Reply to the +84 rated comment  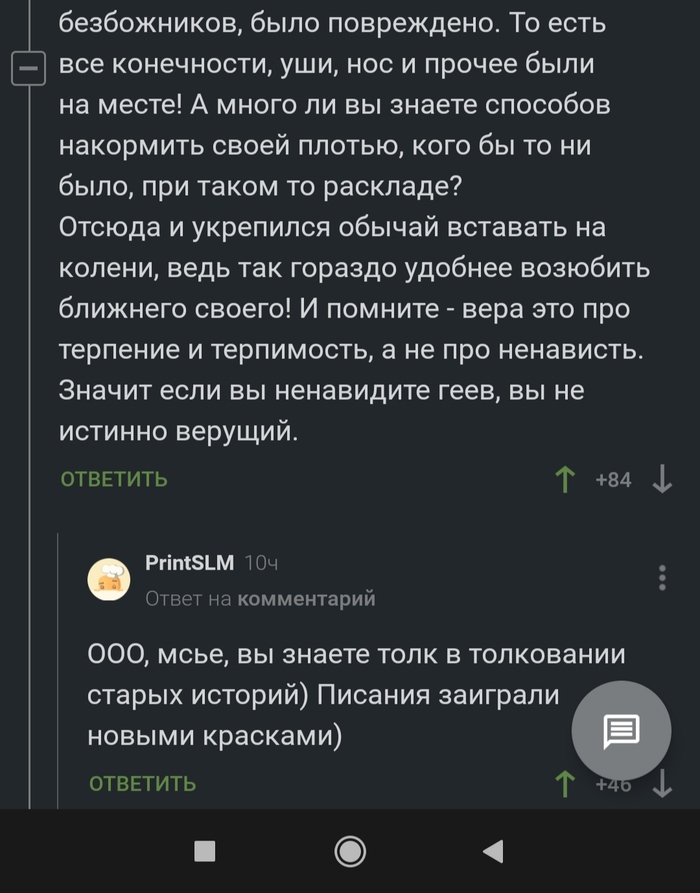point(114,480)
